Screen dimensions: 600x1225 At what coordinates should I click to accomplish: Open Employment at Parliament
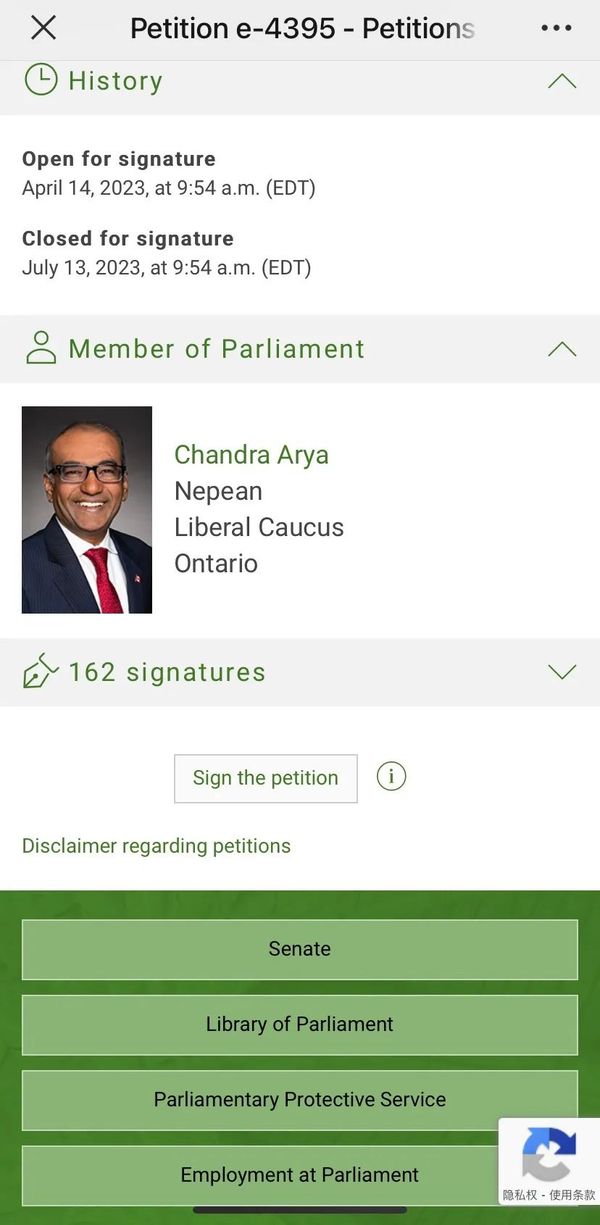tap(299, 1175)
